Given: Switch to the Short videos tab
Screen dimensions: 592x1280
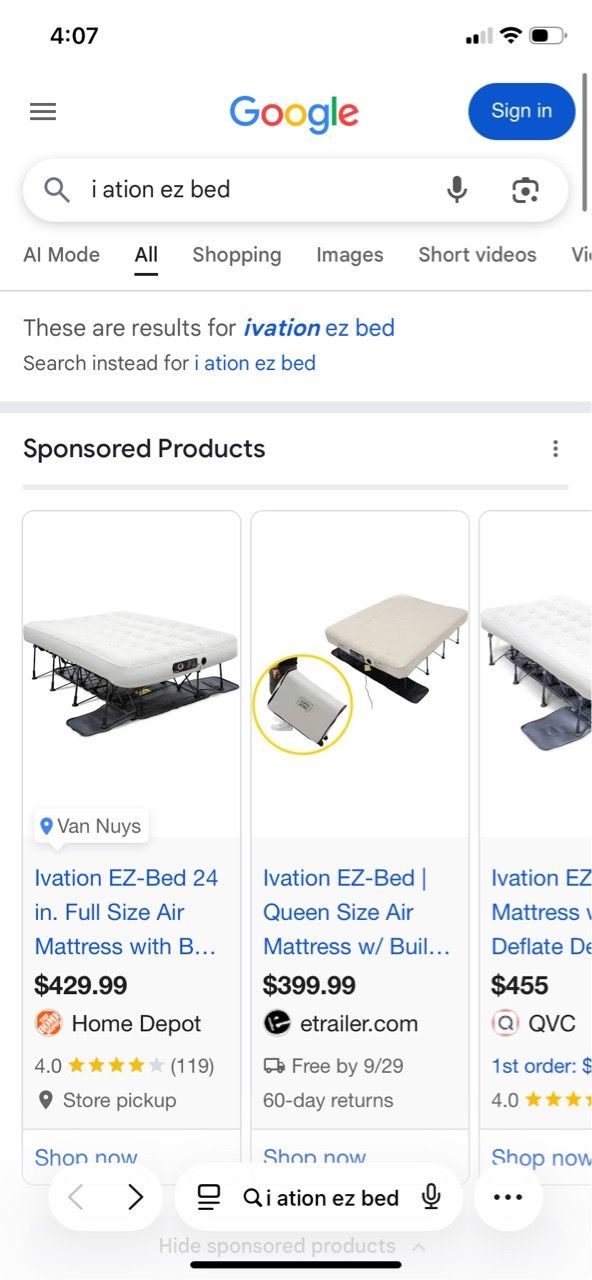Looking at the screenshot, I should click(x=477, y=255).
